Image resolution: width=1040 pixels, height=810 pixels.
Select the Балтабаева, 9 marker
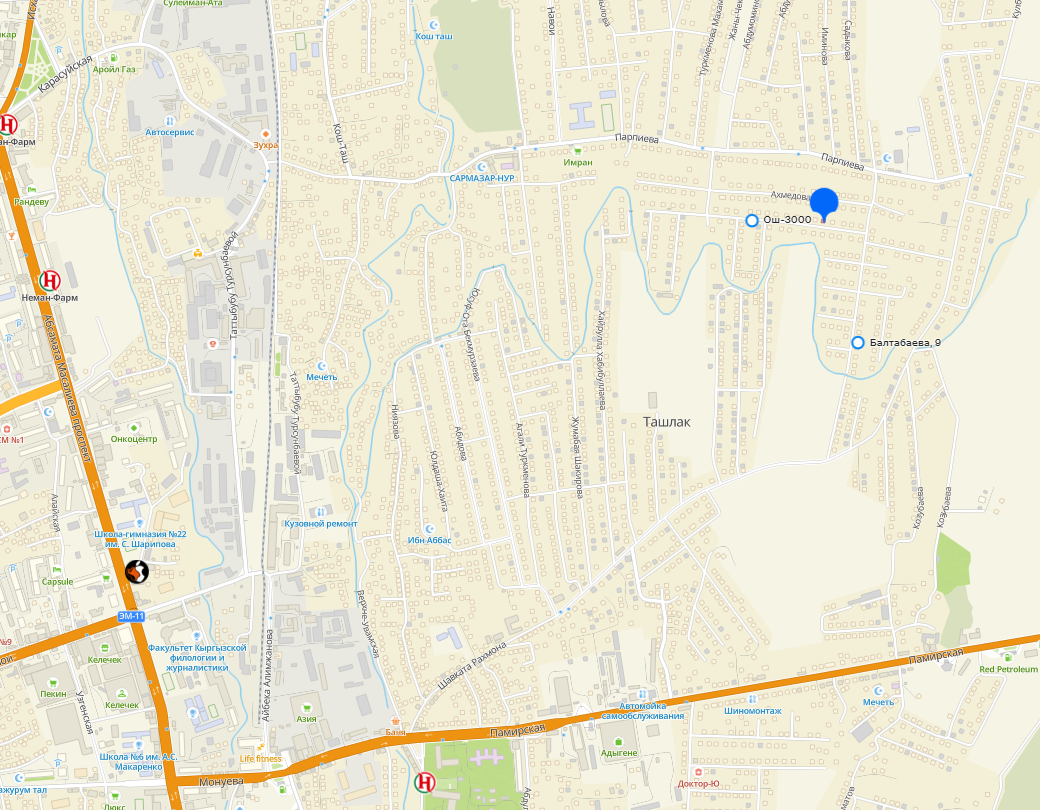pyautogui.click(x=857, y=343)
